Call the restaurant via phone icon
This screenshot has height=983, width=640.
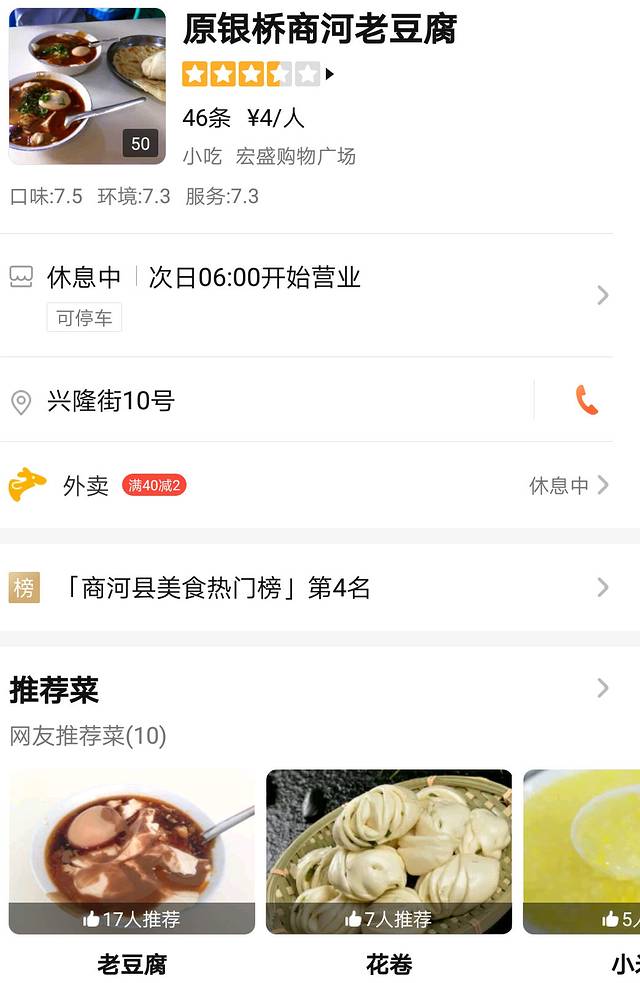587,401
